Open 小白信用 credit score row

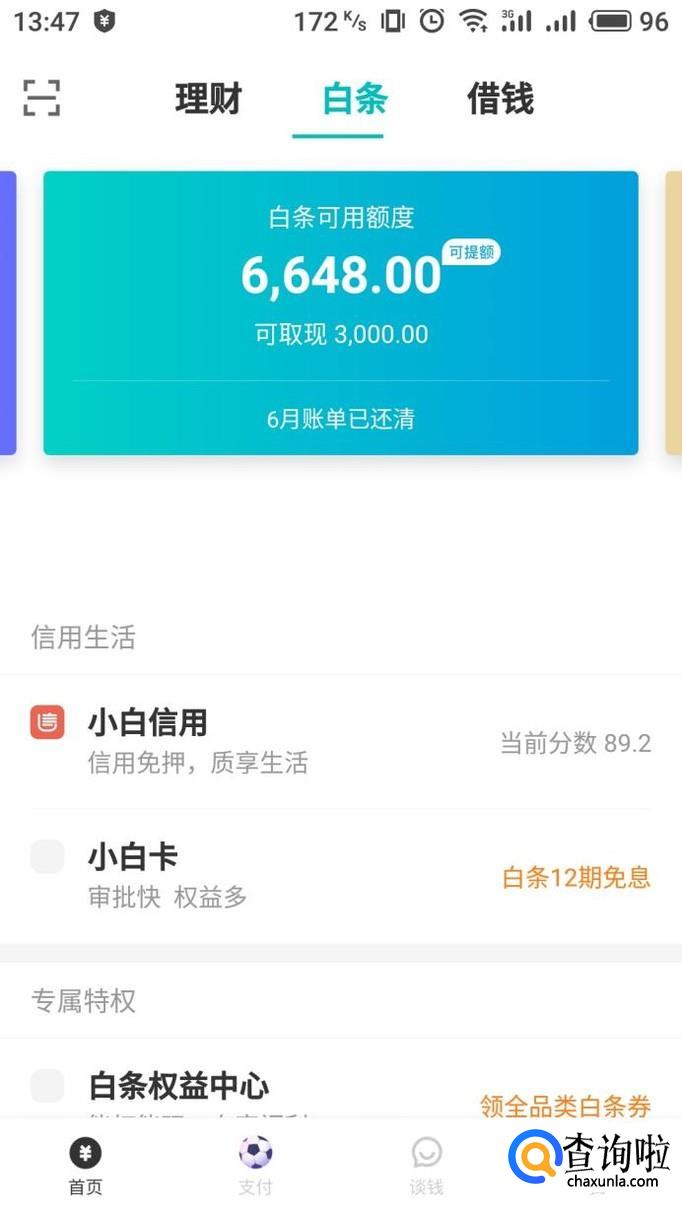coord(340,742)
